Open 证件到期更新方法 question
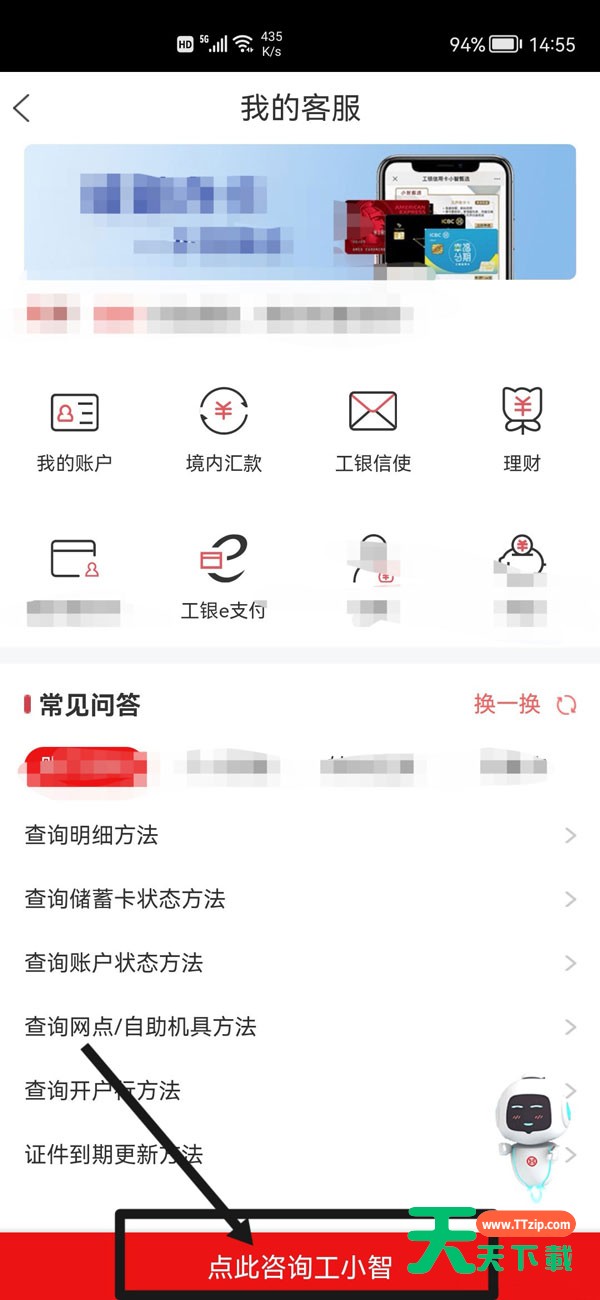600x1300 pixels. click(x=250, y=1154)
